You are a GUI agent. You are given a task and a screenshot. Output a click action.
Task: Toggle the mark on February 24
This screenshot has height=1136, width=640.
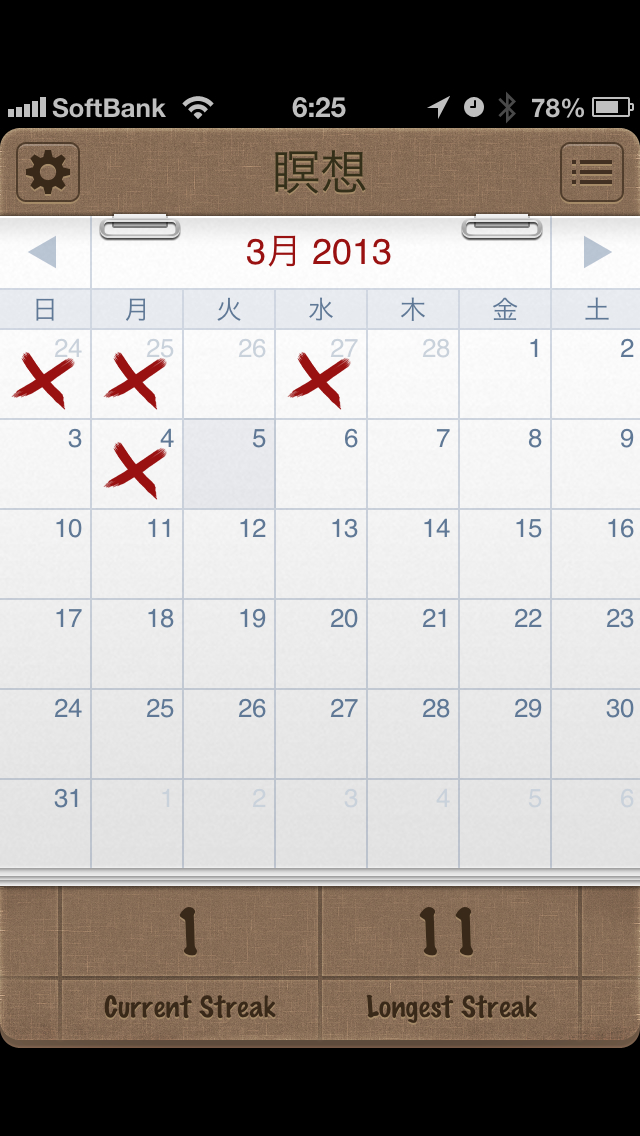pos(46,374)
